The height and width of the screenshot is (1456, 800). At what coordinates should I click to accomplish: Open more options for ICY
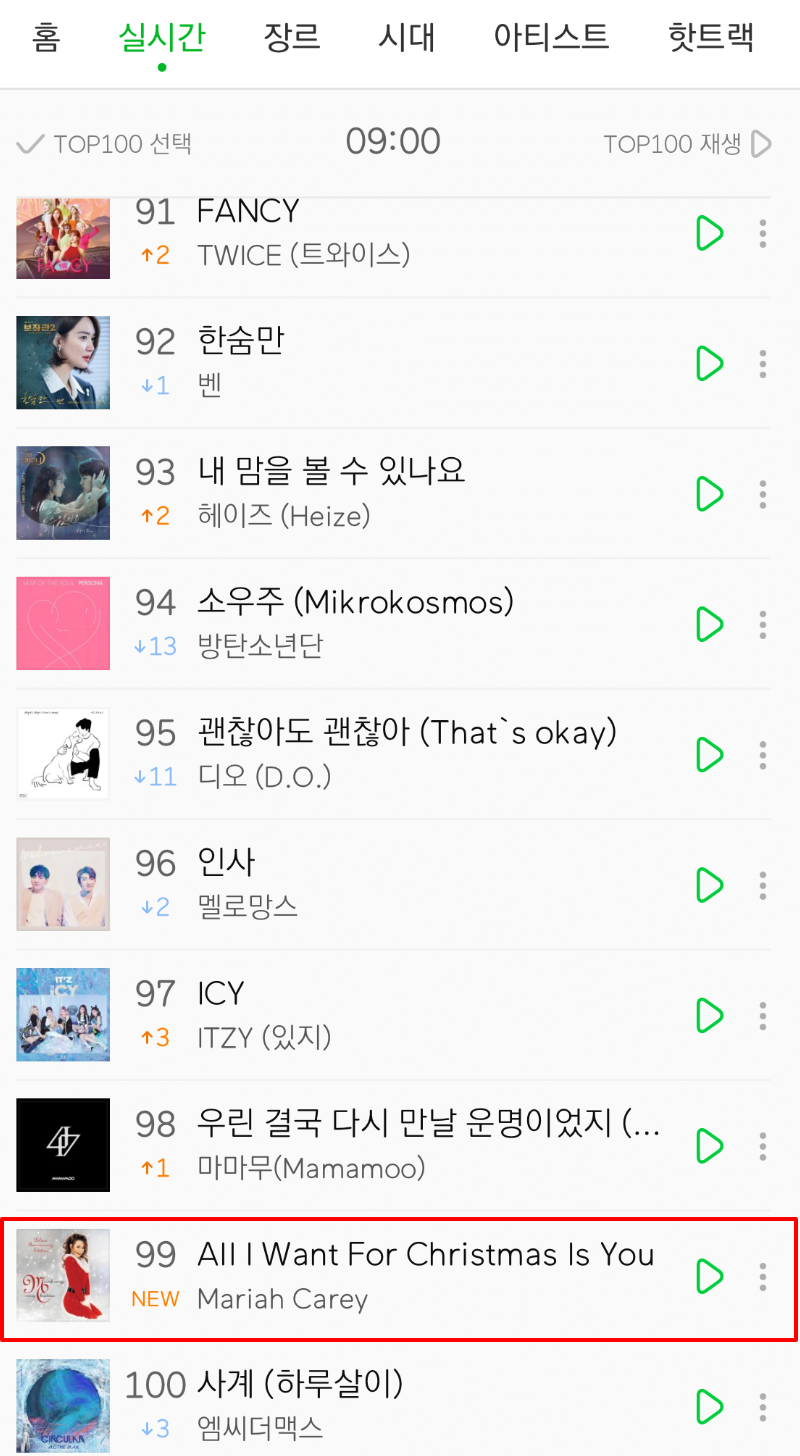click(763, 1014)
